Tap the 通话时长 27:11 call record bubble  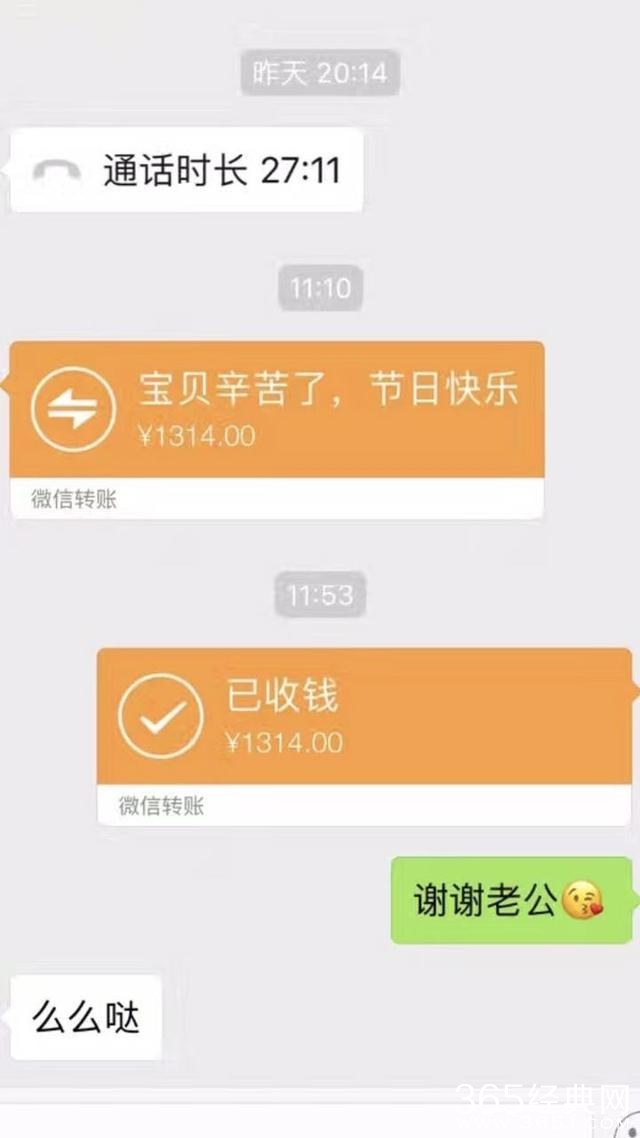(x=187, y=170)
